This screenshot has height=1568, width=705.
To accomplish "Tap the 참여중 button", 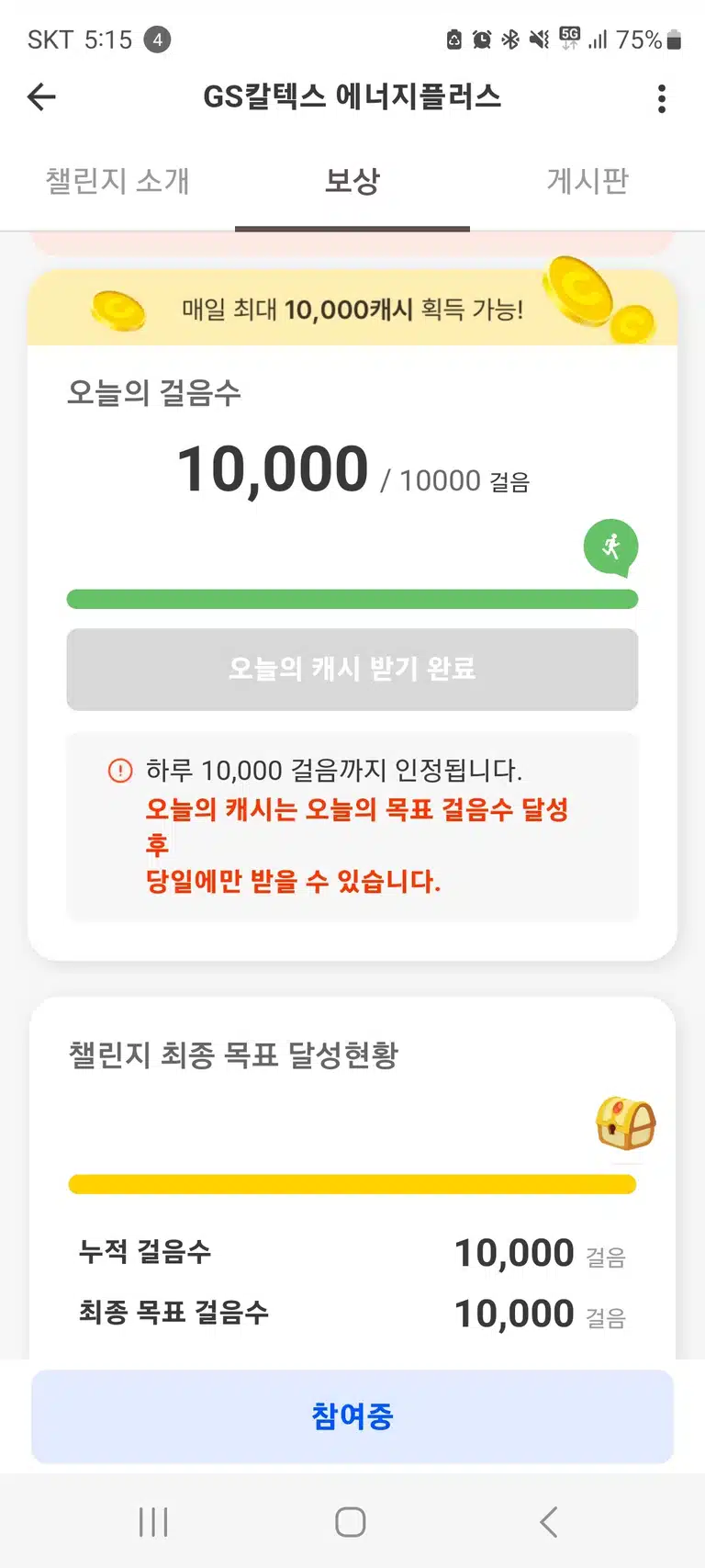I will (352, 1416).
